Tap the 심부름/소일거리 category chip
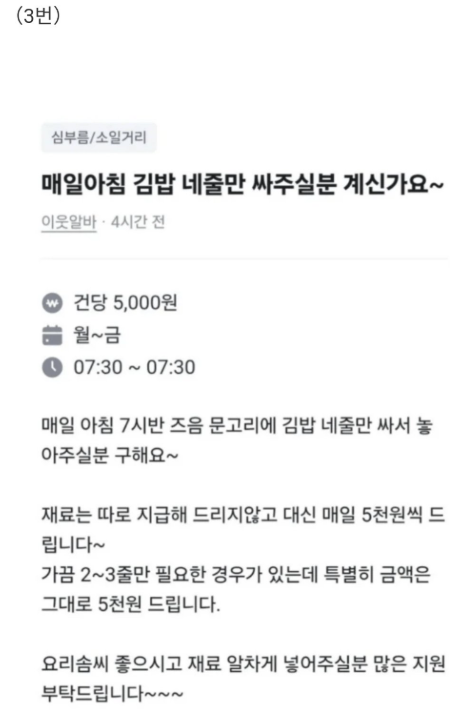The image size is (476, 714). pyautogui.click(x=99, y=138)
